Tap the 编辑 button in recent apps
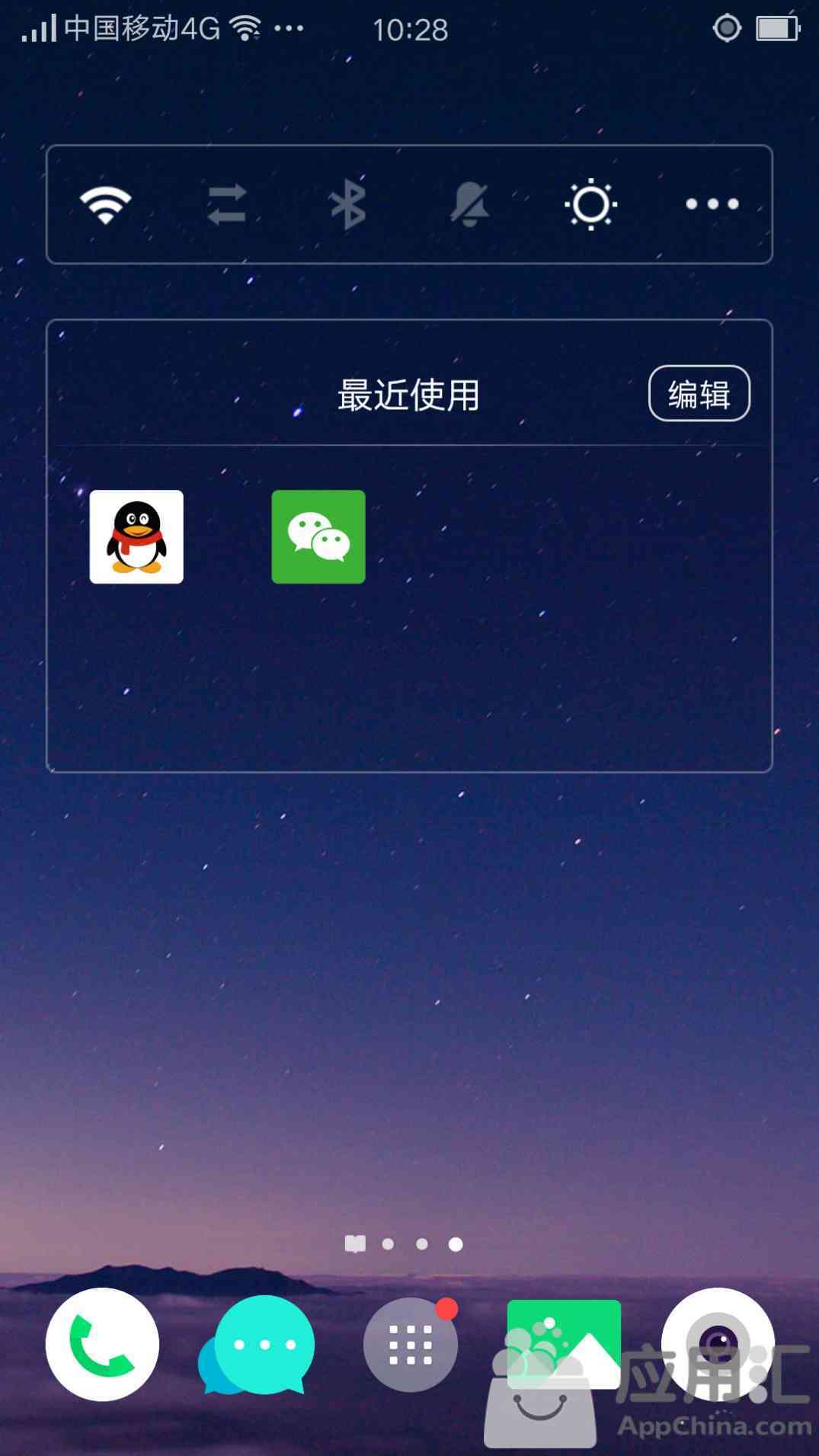The height and width of the screenshot is (1456, 819). pos(699,394)
